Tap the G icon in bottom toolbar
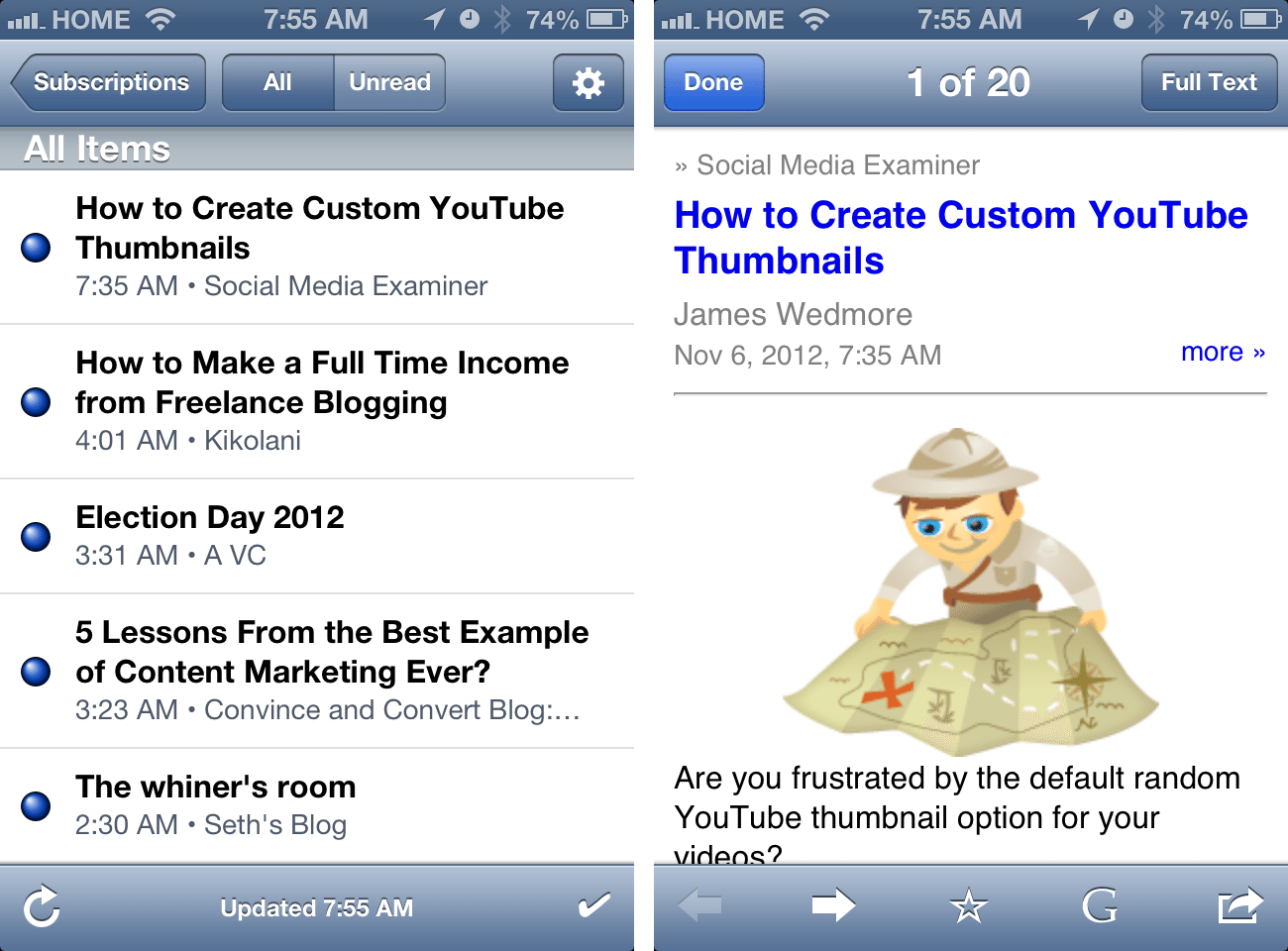This screenshot has width=1288, height=951. [x=1099, y=904]
